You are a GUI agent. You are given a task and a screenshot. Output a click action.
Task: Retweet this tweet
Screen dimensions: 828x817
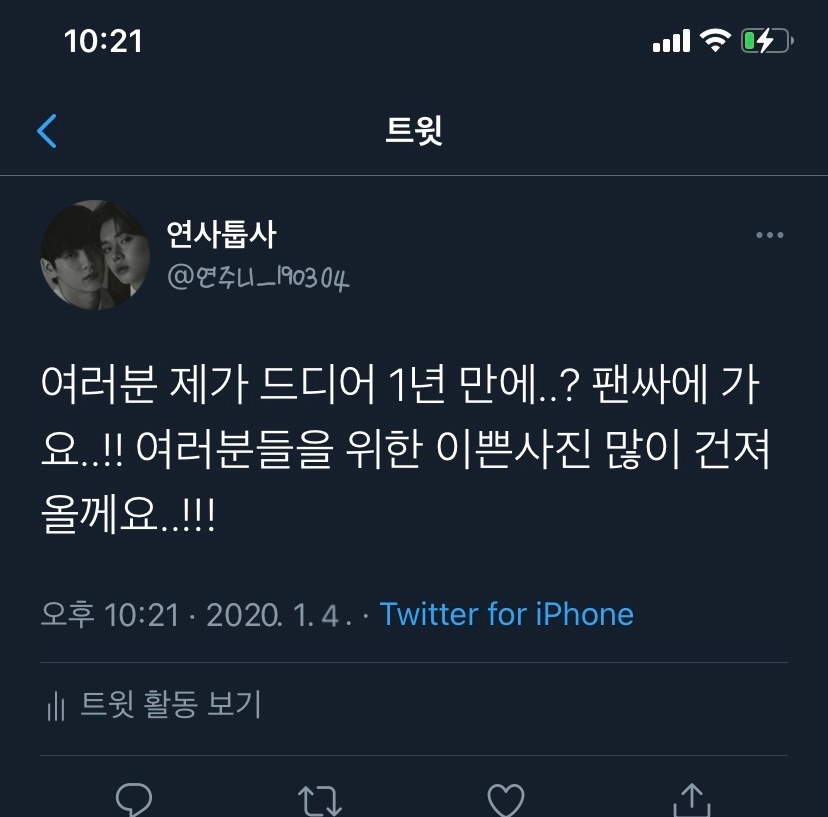[x=320, y=799]
